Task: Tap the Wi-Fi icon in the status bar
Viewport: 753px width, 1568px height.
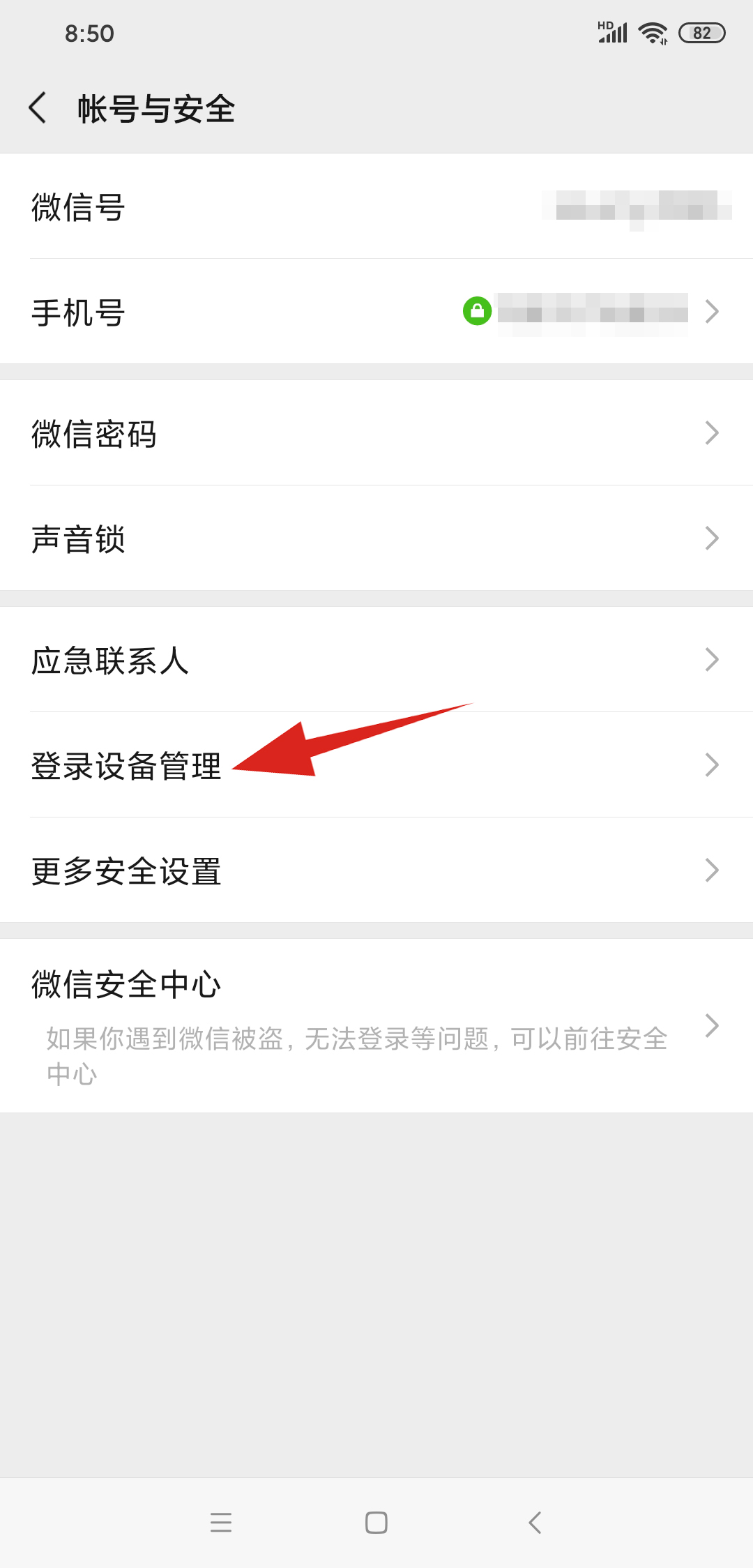Action: 653,31
